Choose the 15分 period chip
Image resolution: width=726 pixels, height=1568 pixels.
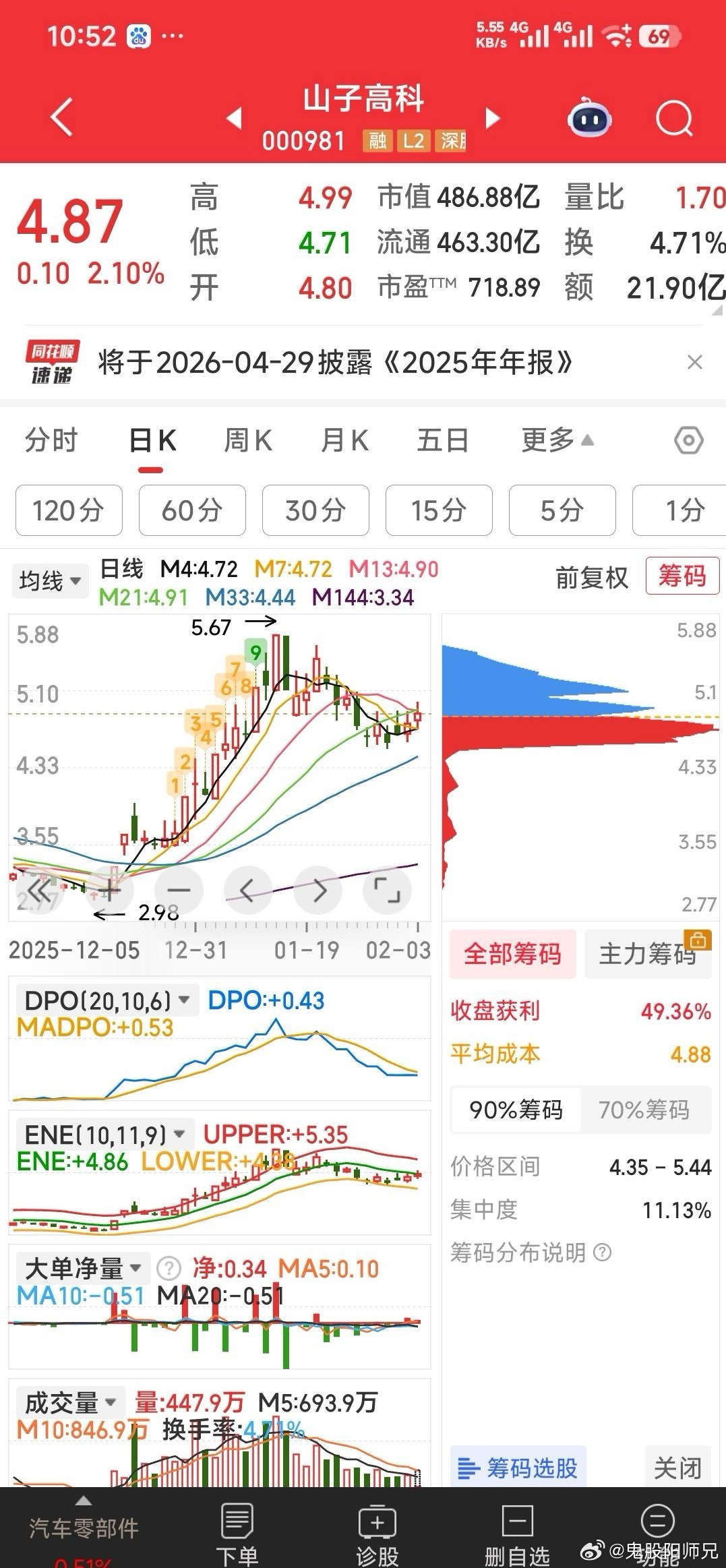tap(439, 510)
